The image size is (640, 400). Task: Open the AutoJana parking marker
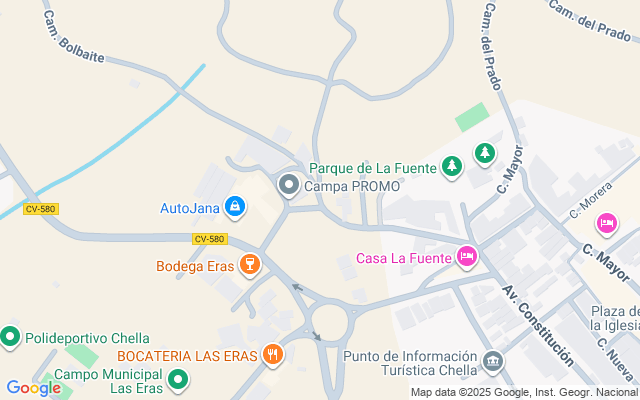pyautogui.click(x=234, y=208)
